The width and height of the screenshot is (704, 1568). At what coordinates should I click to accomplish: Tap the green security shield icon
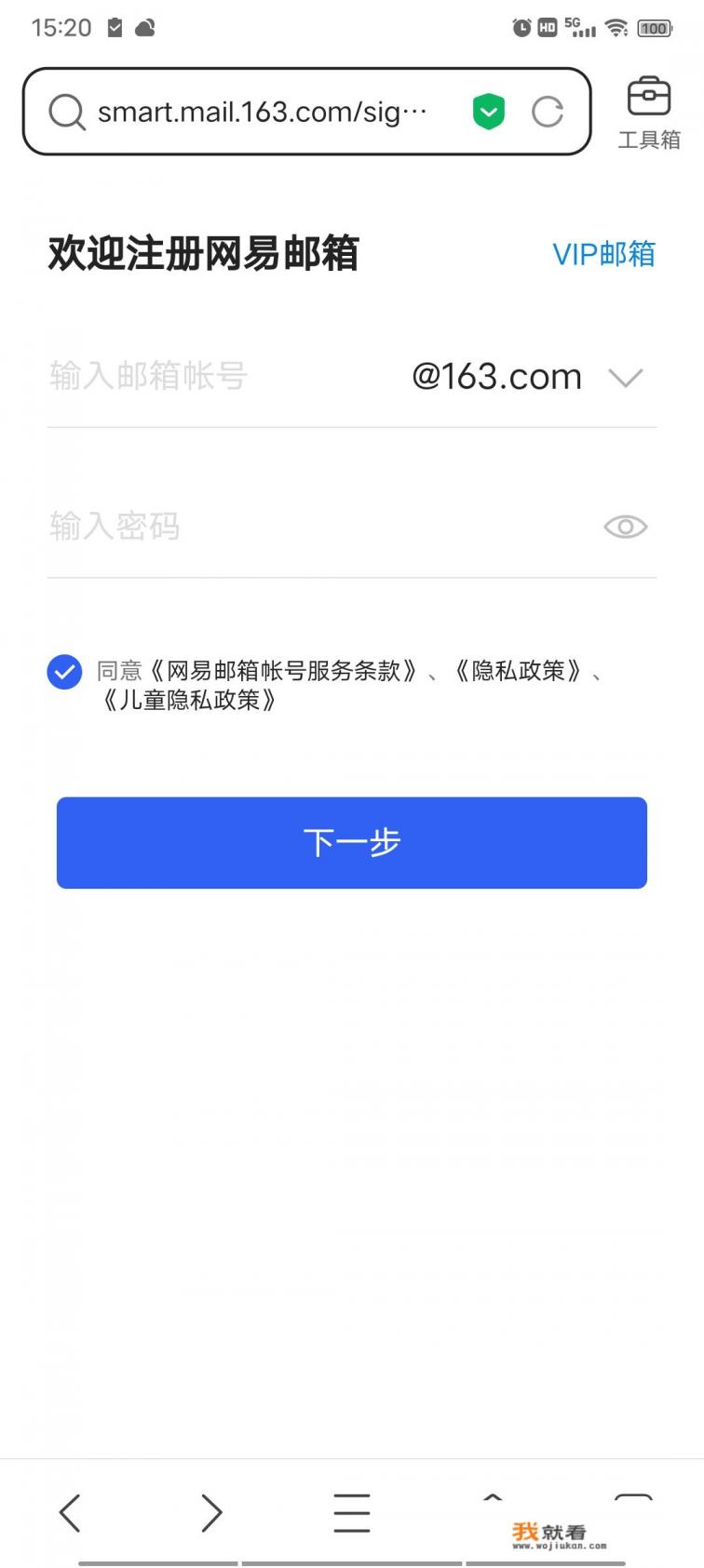pos(488,113)
